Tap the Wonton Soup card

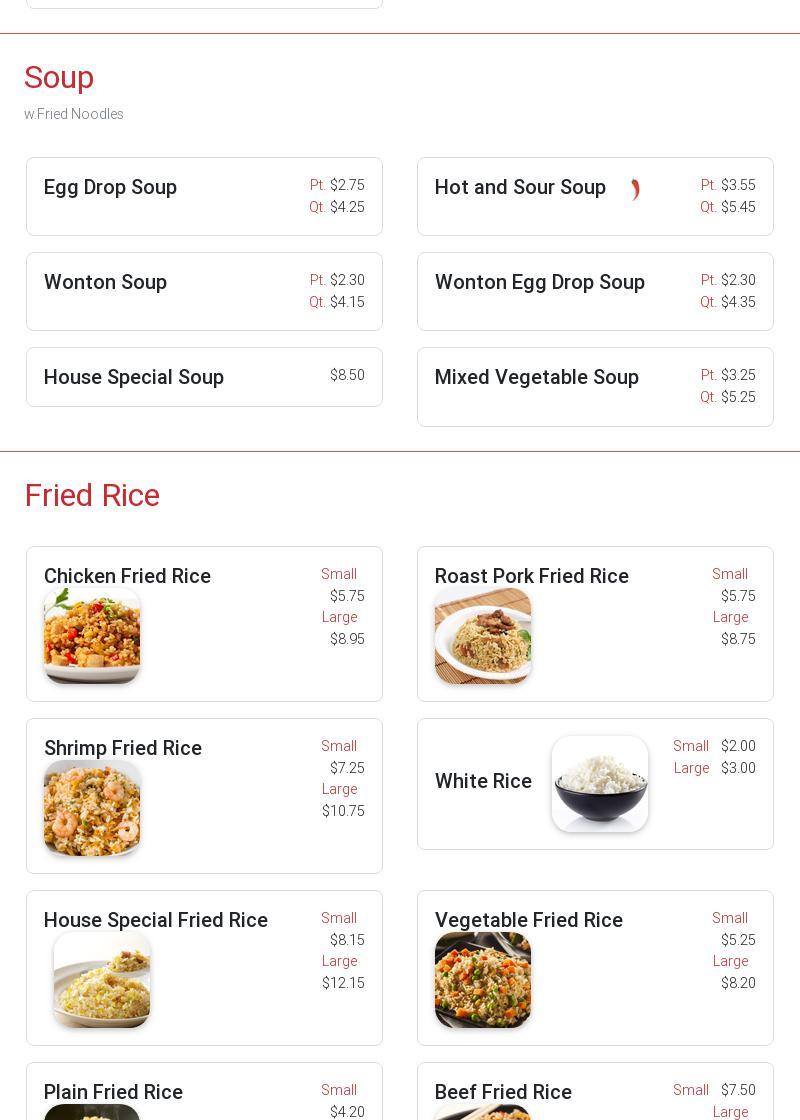point(204,291)
